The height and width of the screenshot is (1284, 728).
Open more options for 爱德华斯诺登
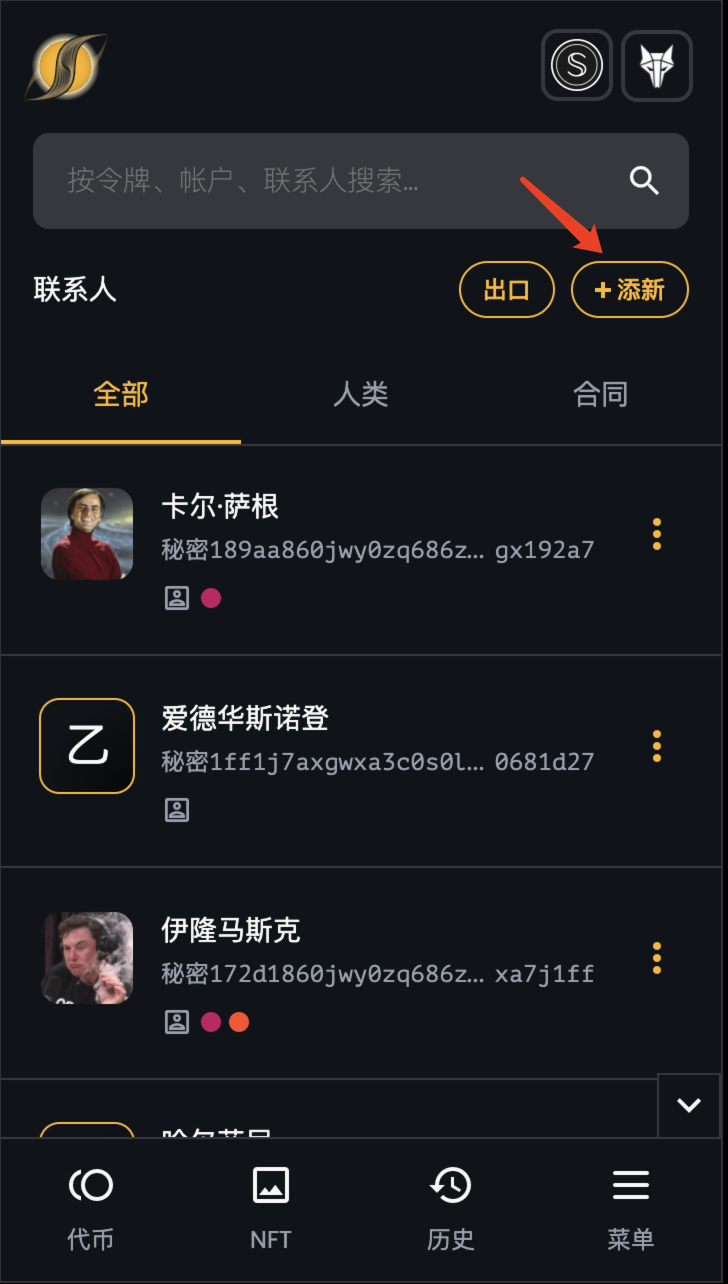[657, 745]
